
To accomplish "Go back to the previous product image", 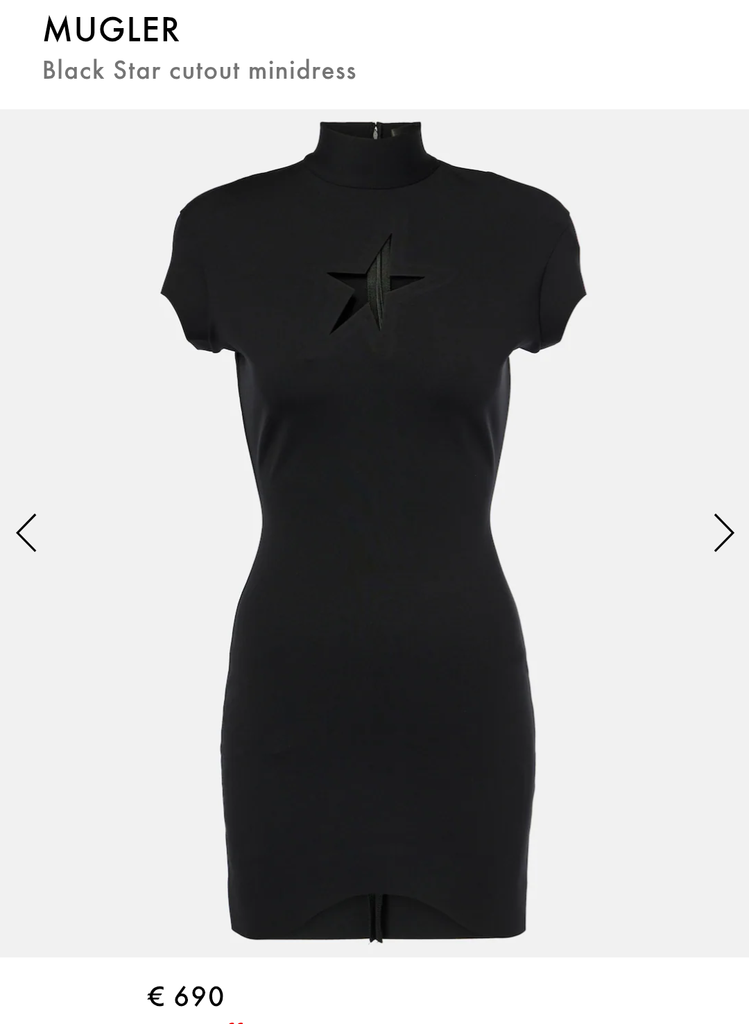I will [27, 533].
